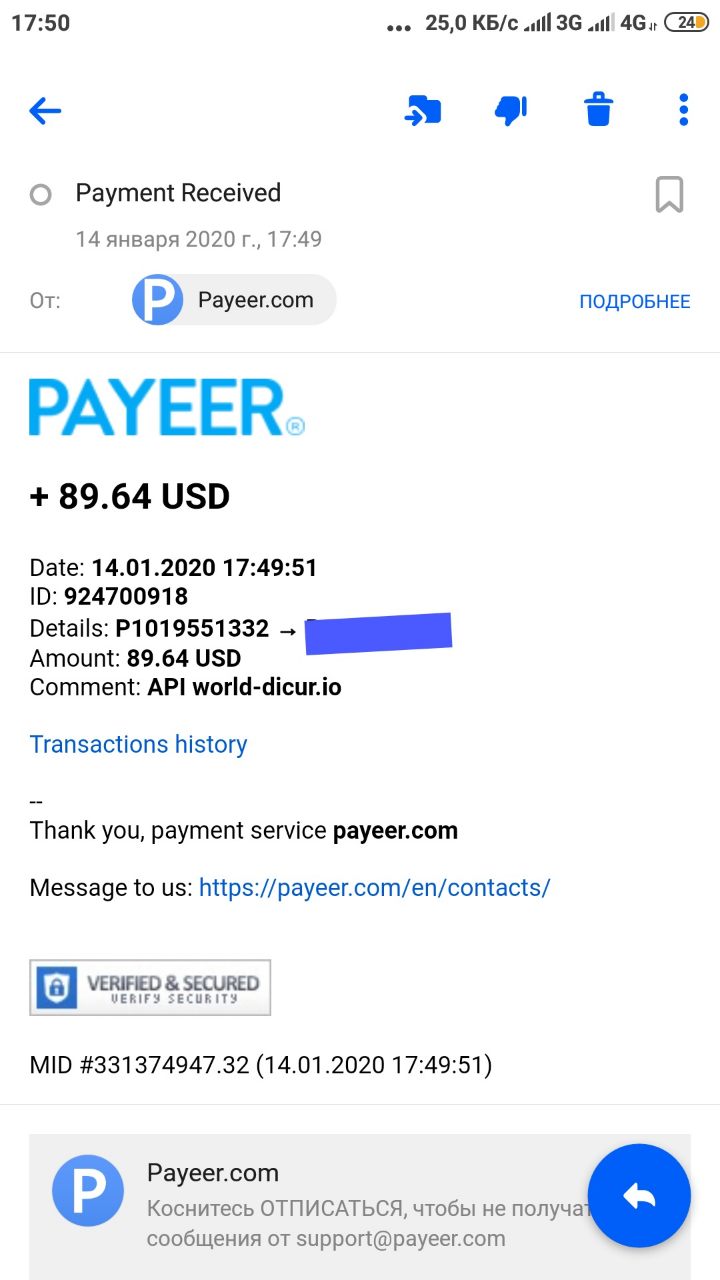Mark the email as spam
Screen dimensions: 720x1280
(511, 110)
